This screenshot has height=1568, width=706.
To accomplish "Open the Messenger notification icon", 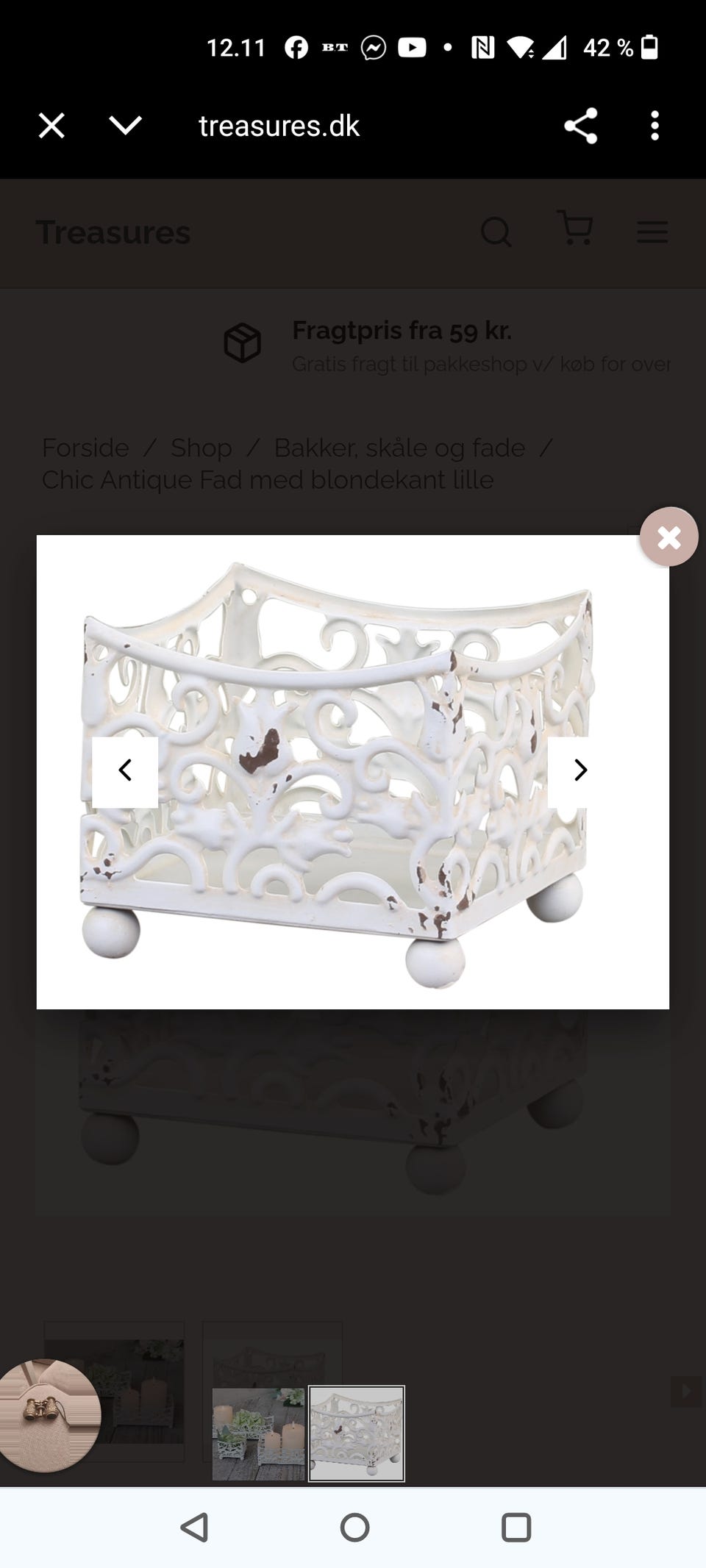I will pos(374,47).
